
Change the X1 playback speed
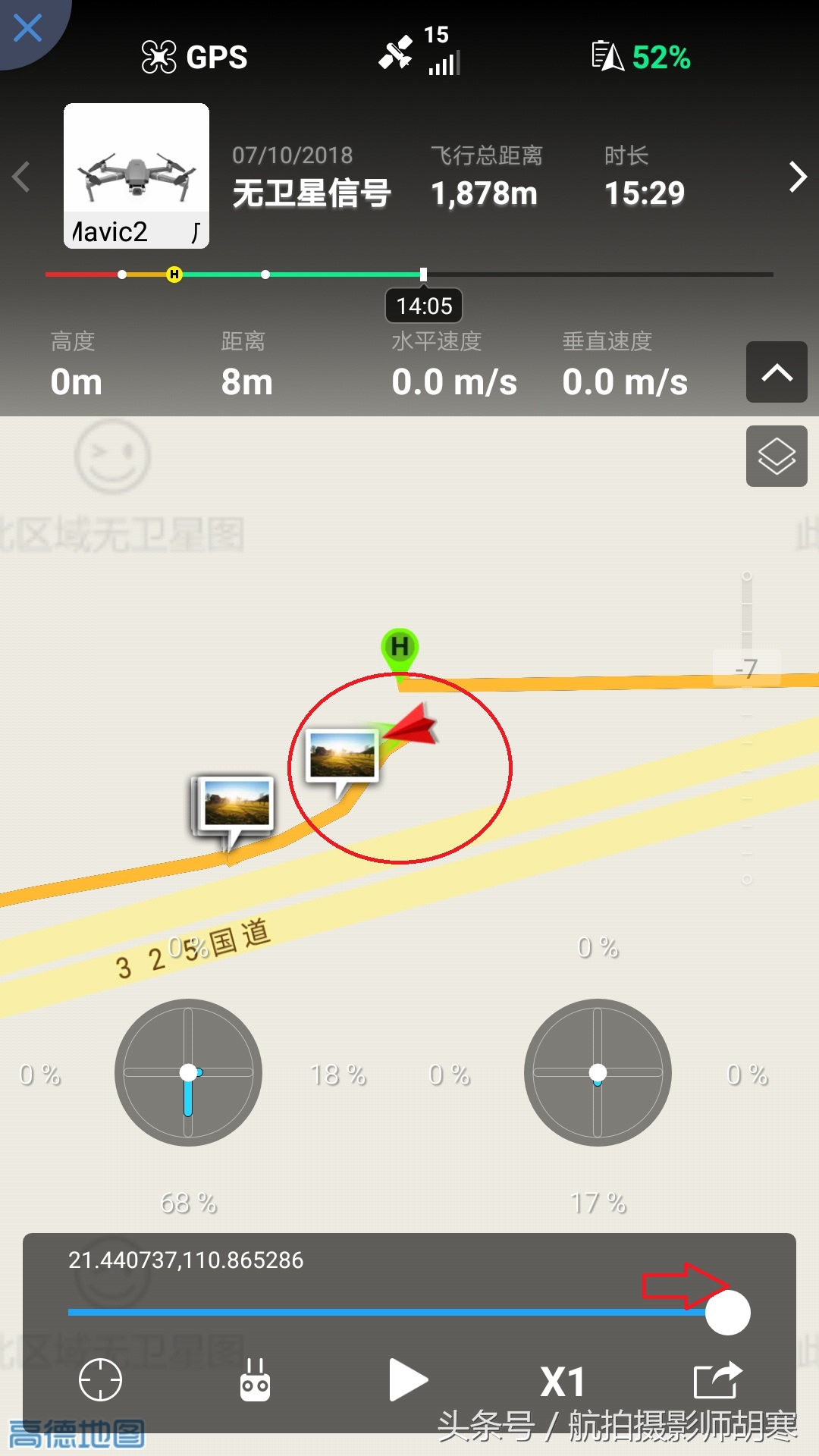(562, 1382)
